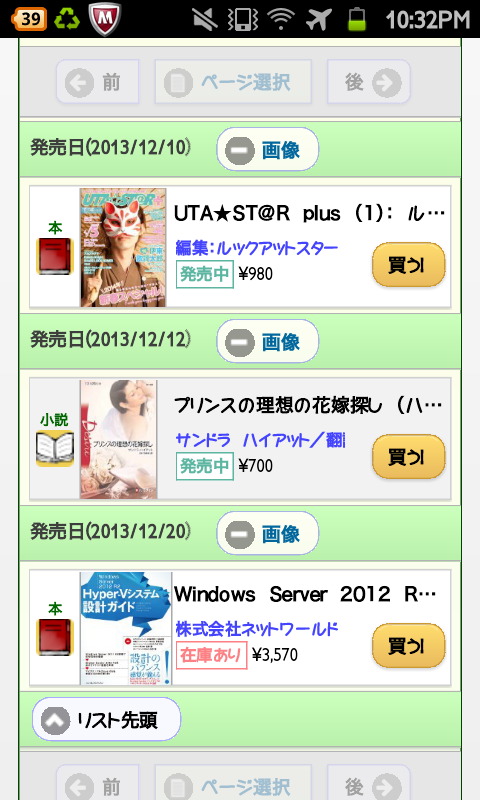
Task: Tap the 買う button for UTA★ST@R plus
Action: click(x=409, y=265)
